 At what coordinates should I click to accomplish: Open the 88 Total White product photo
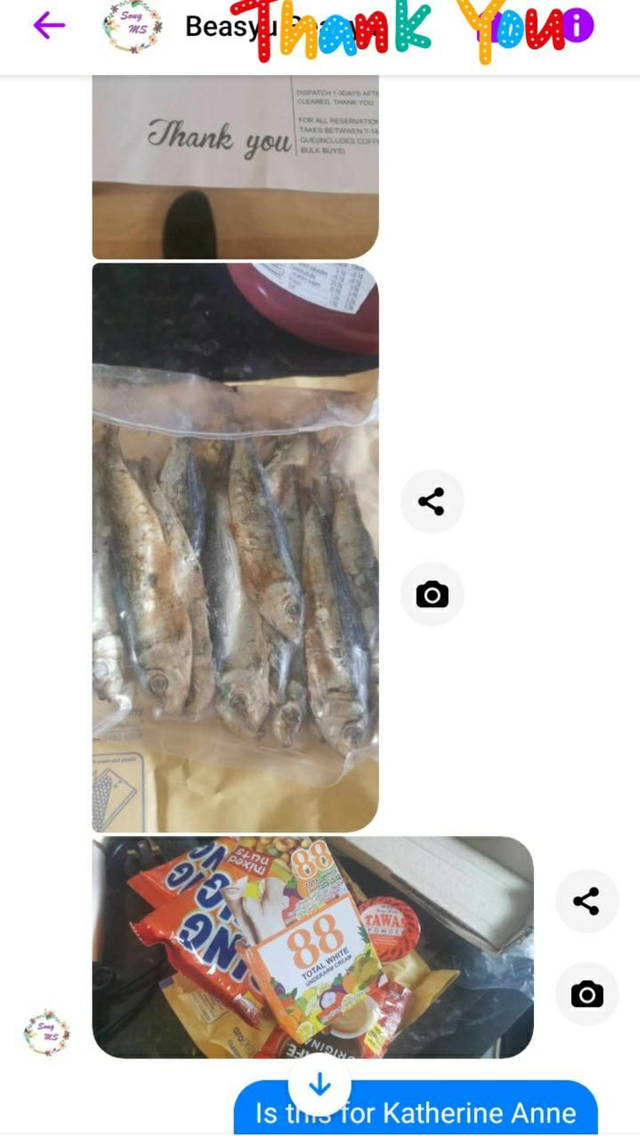(312, 946)
